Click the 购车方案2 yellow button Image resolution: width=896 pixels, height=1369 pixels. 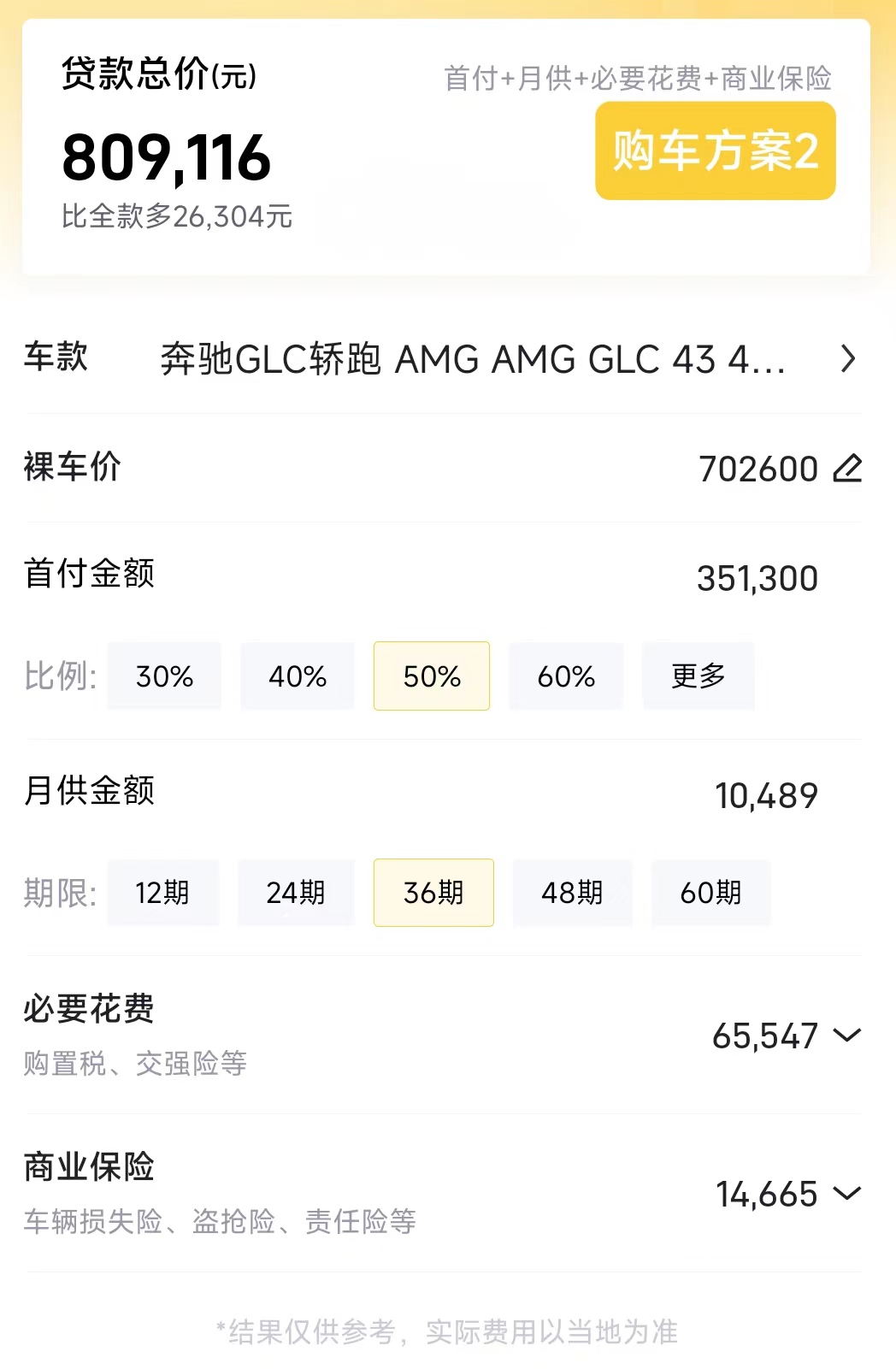(714, 150)
